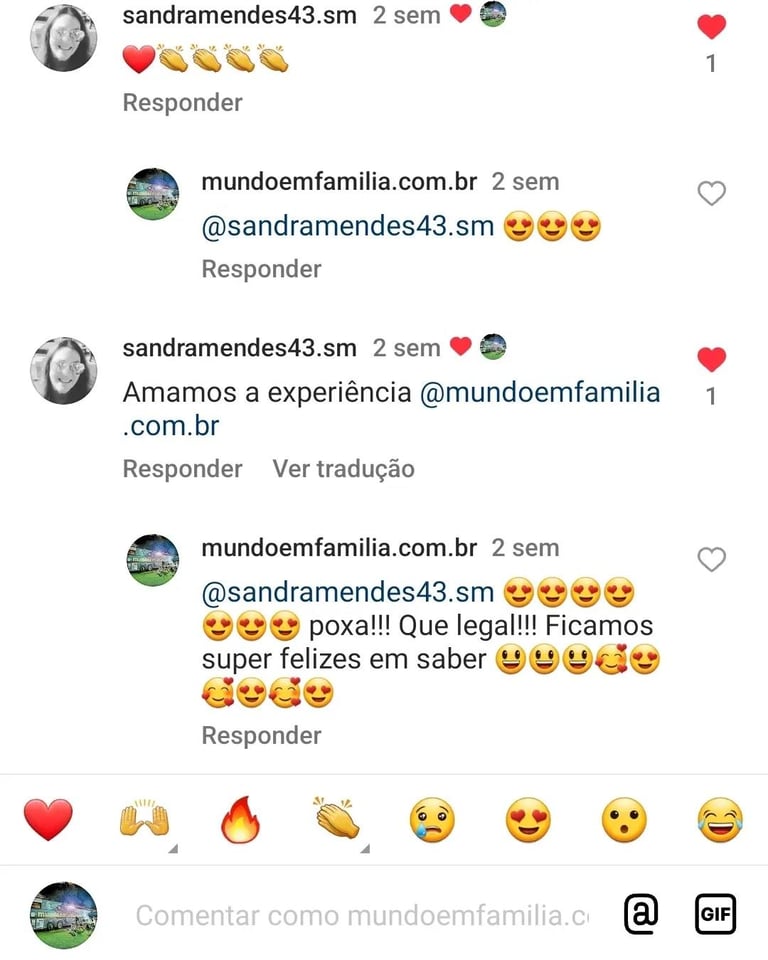768x960 pixels.
Task: Open the GIF picker
Action: click(x=715, y=914)
